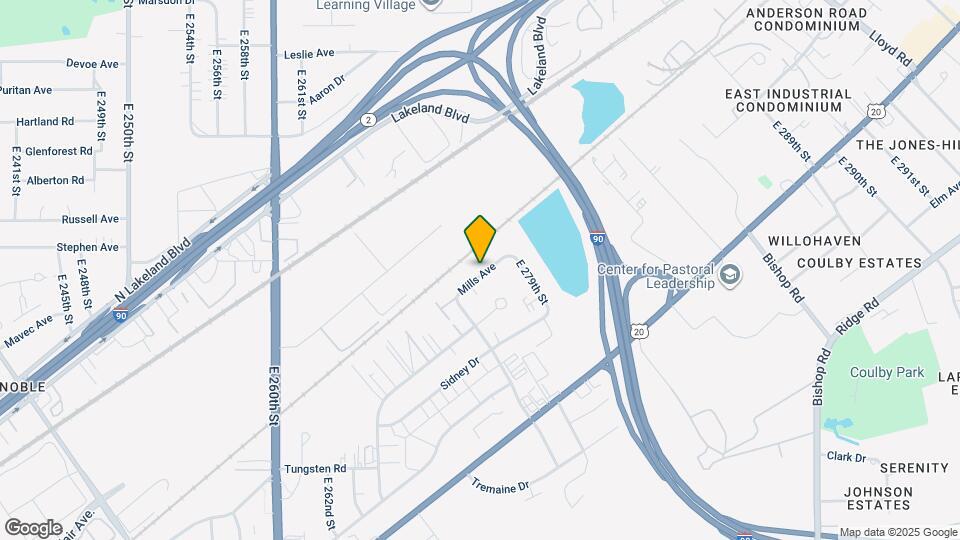Open the Coulby Park place label

click(x=887, y=372)
